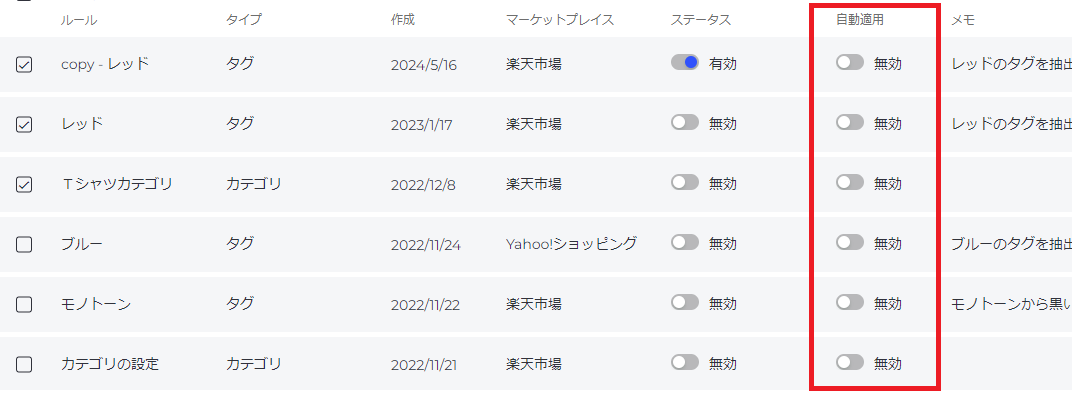Select the ブルー rule checkbox
This screenshot has width=1072, height=401.
(x=25, y=244)
